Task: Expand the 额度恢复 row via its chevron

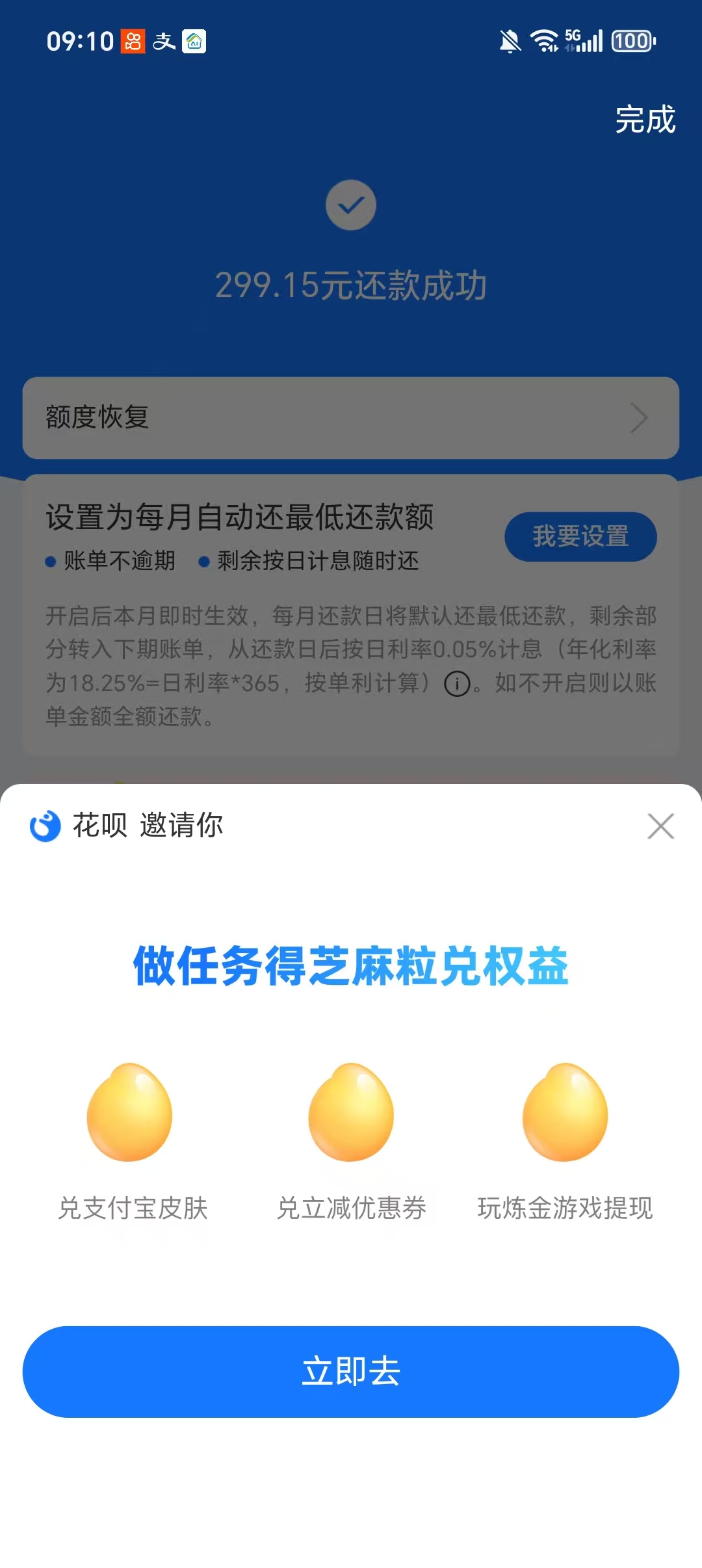Action: [x=640, y=418]
